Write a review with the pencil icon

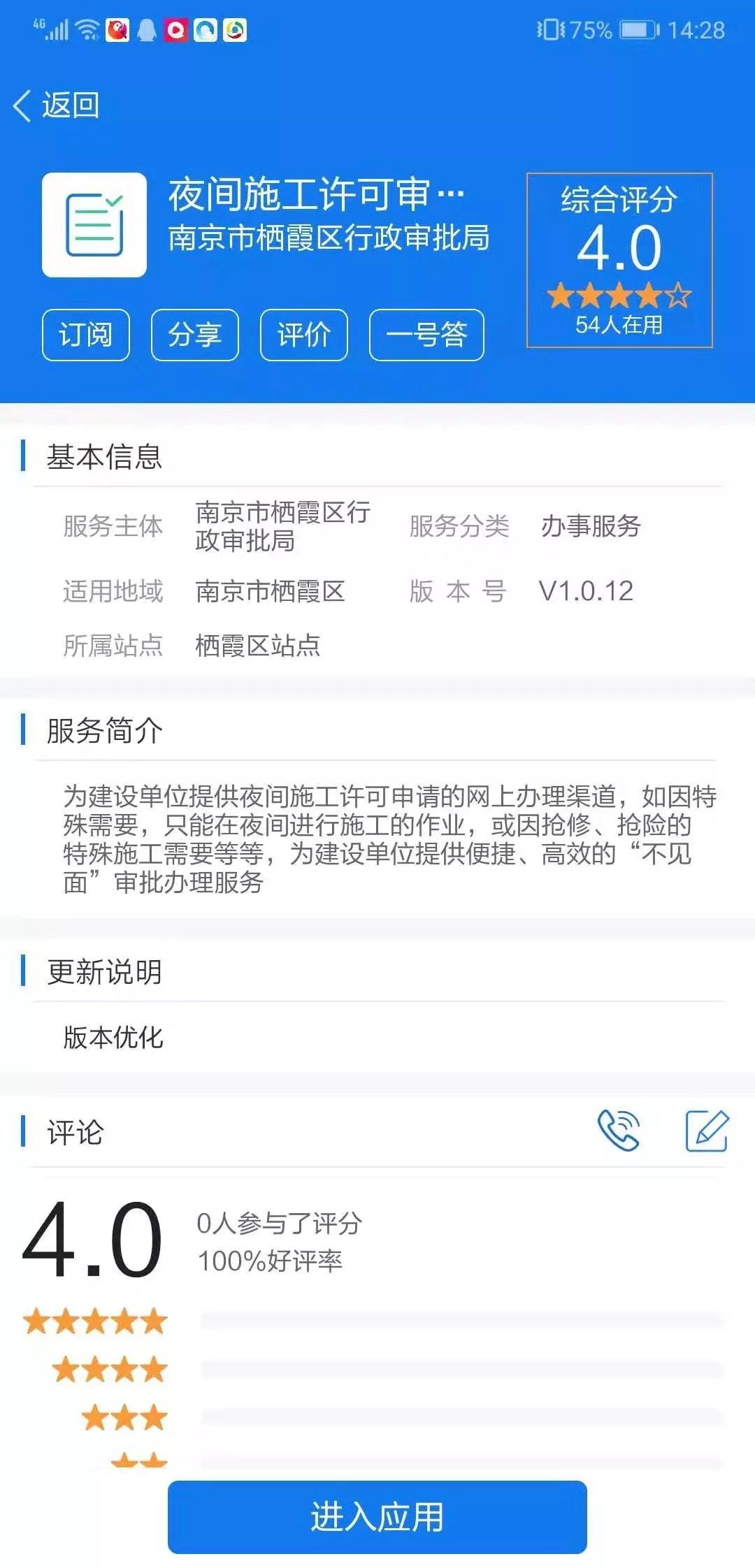pos(707,1130)
